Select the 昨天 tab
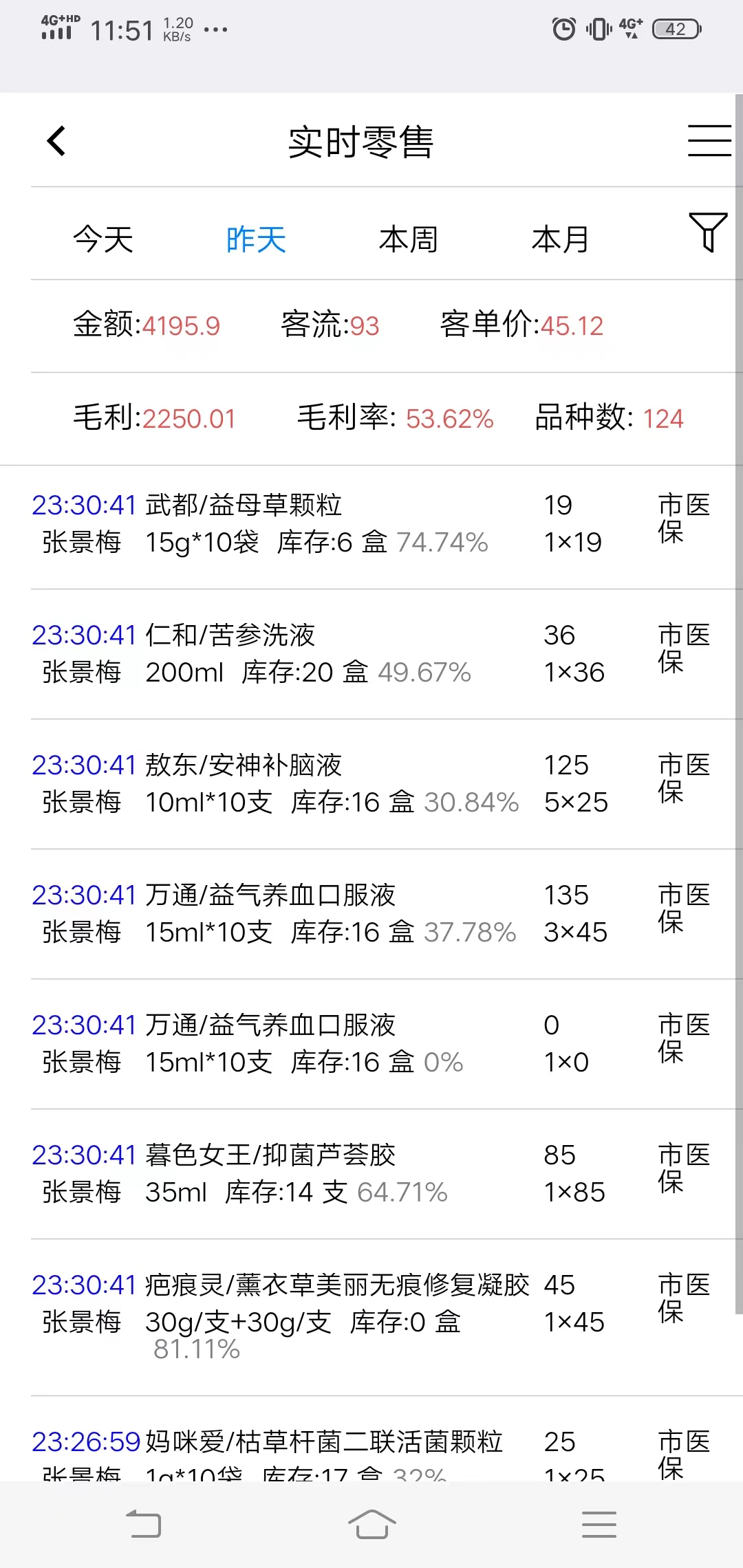Screen dimensions: 743x1568 256,239
